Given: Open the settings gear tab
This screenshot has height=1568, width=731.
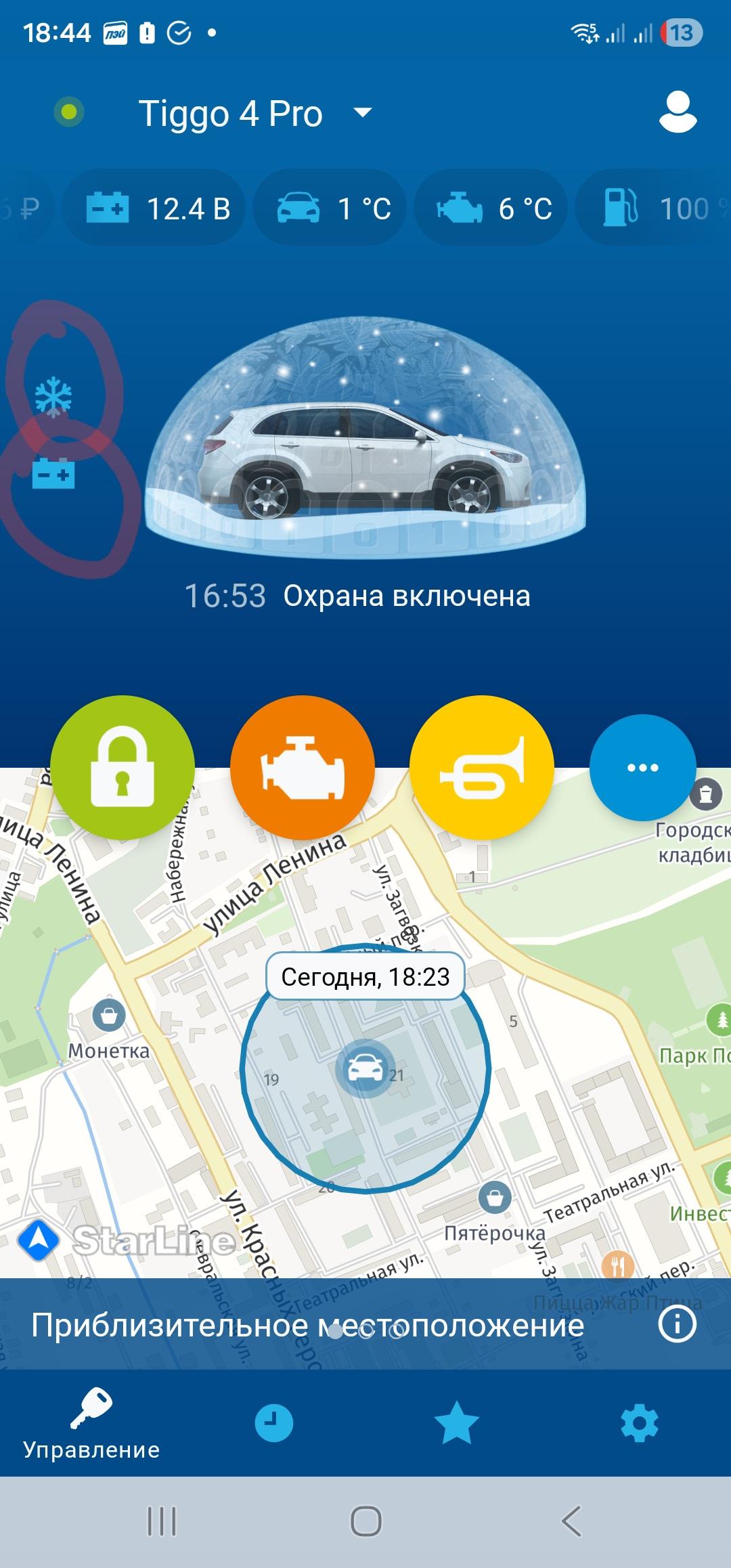Looking at the screenshot, I should coord(639,1423).
